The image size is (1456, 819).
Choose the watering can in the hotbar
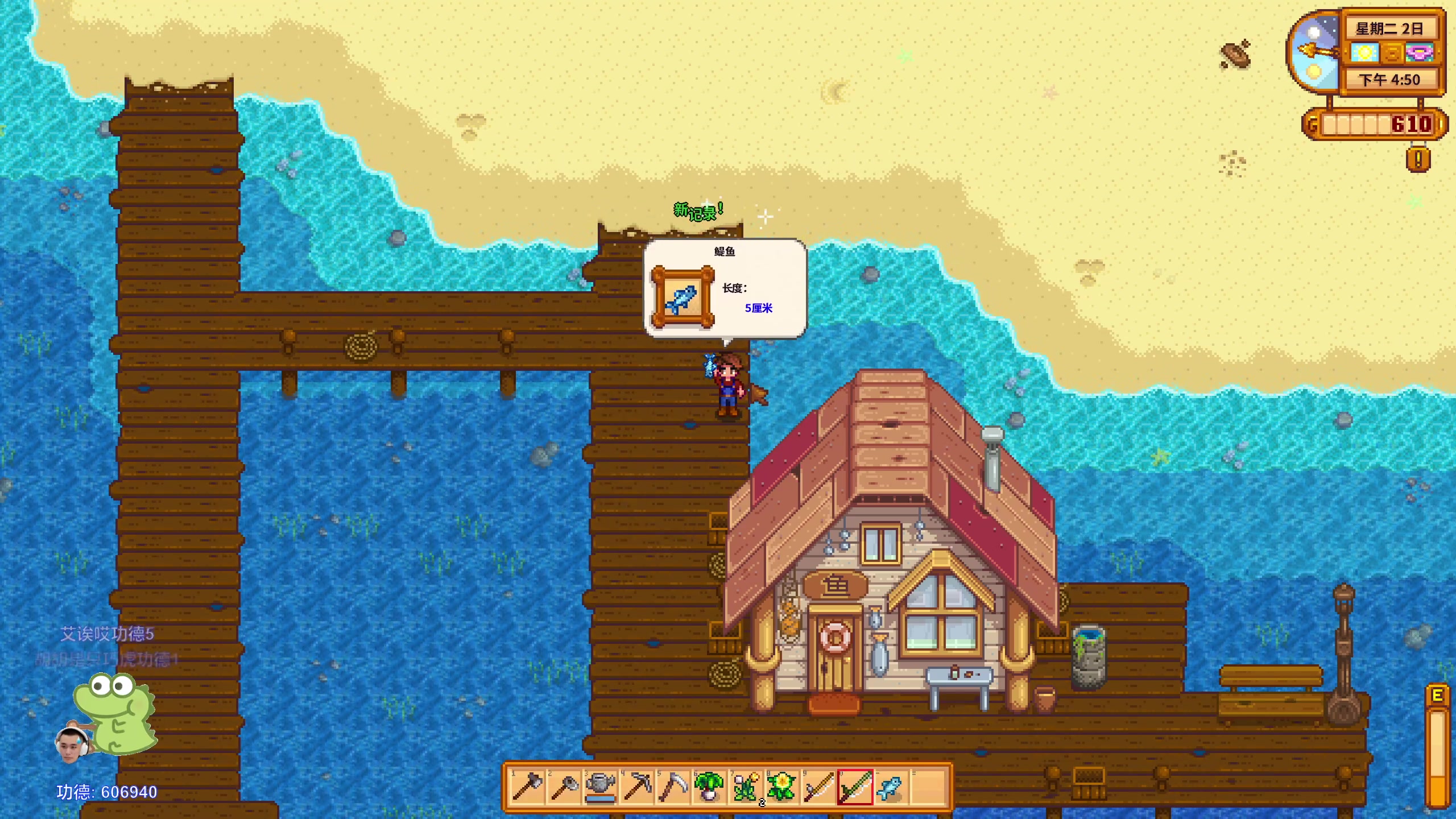[600, 787]
